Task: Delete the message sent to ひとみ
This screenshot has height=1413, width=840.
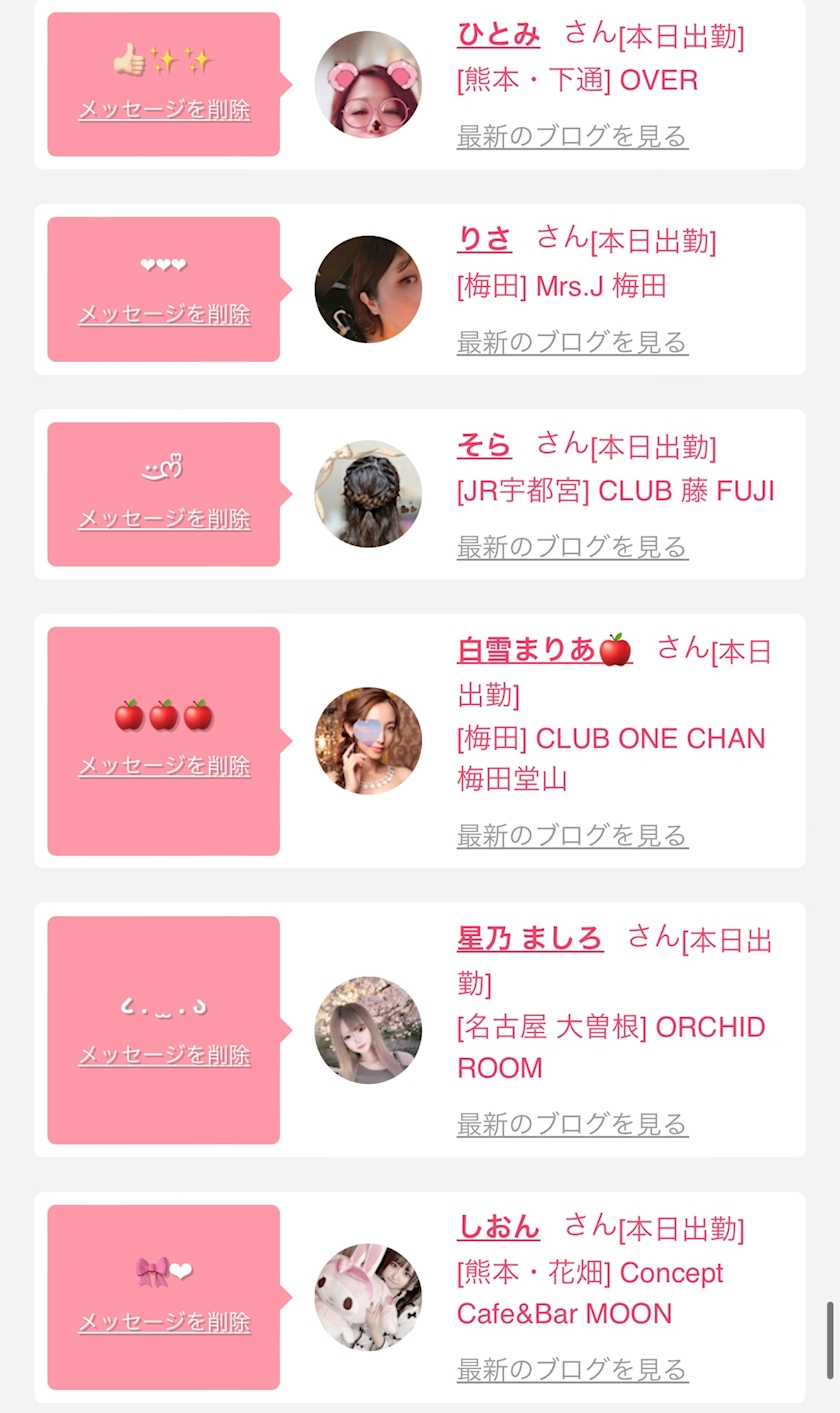Action: point(164,110)
